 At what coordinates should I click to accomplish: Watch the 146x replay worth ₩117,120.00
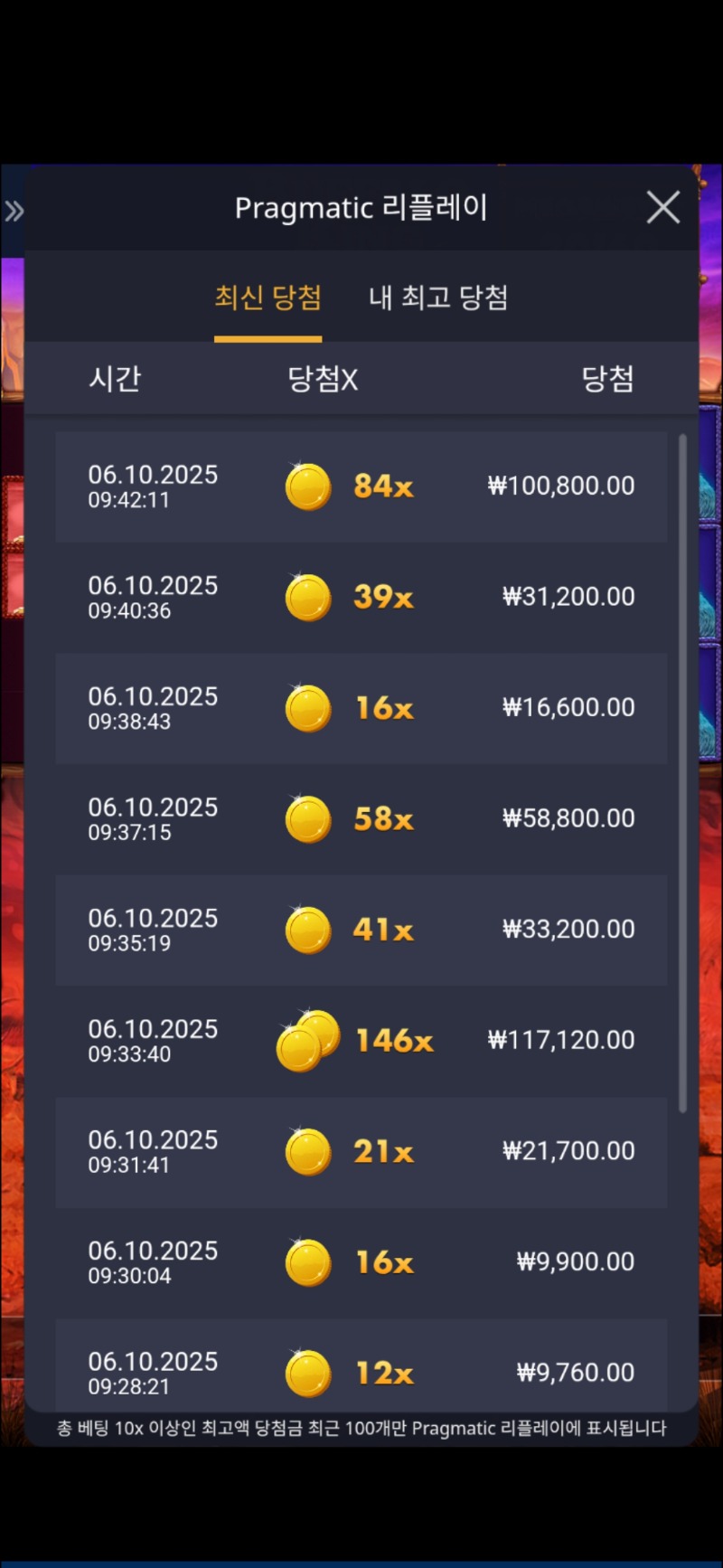361,1041
